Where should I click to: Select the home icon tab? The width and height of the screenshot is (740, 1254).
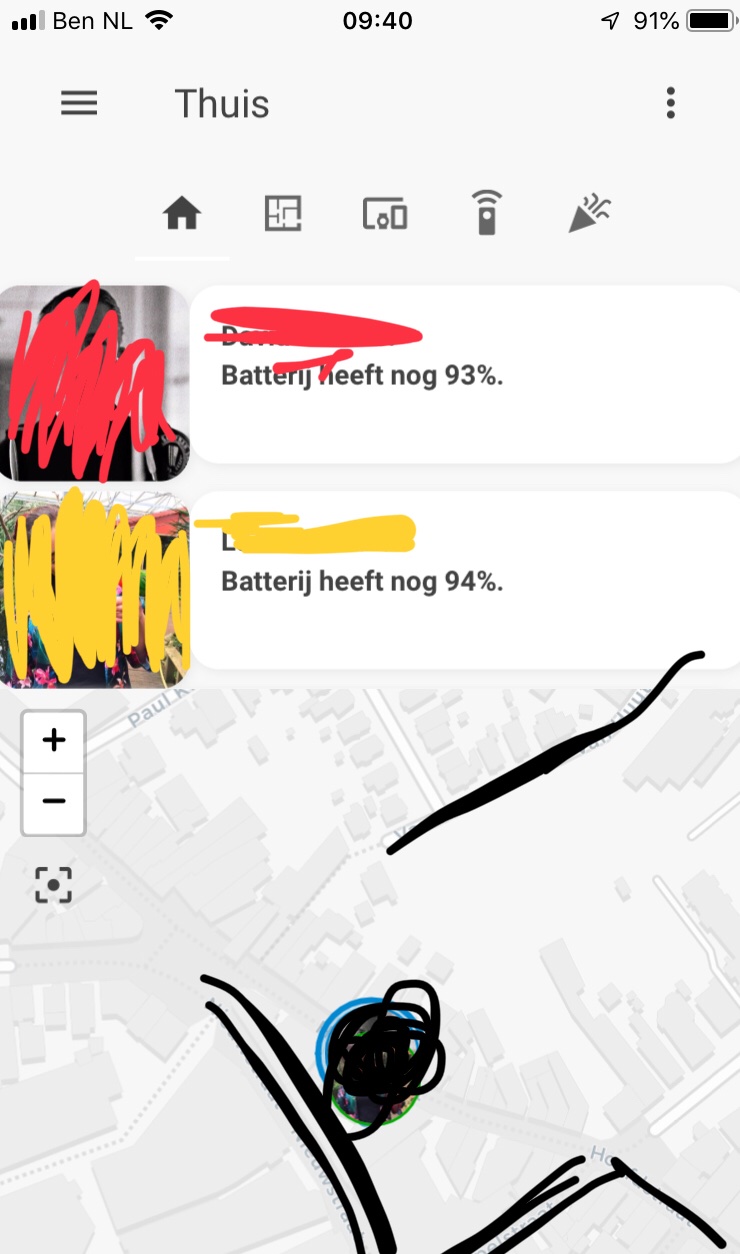(182, 213)
